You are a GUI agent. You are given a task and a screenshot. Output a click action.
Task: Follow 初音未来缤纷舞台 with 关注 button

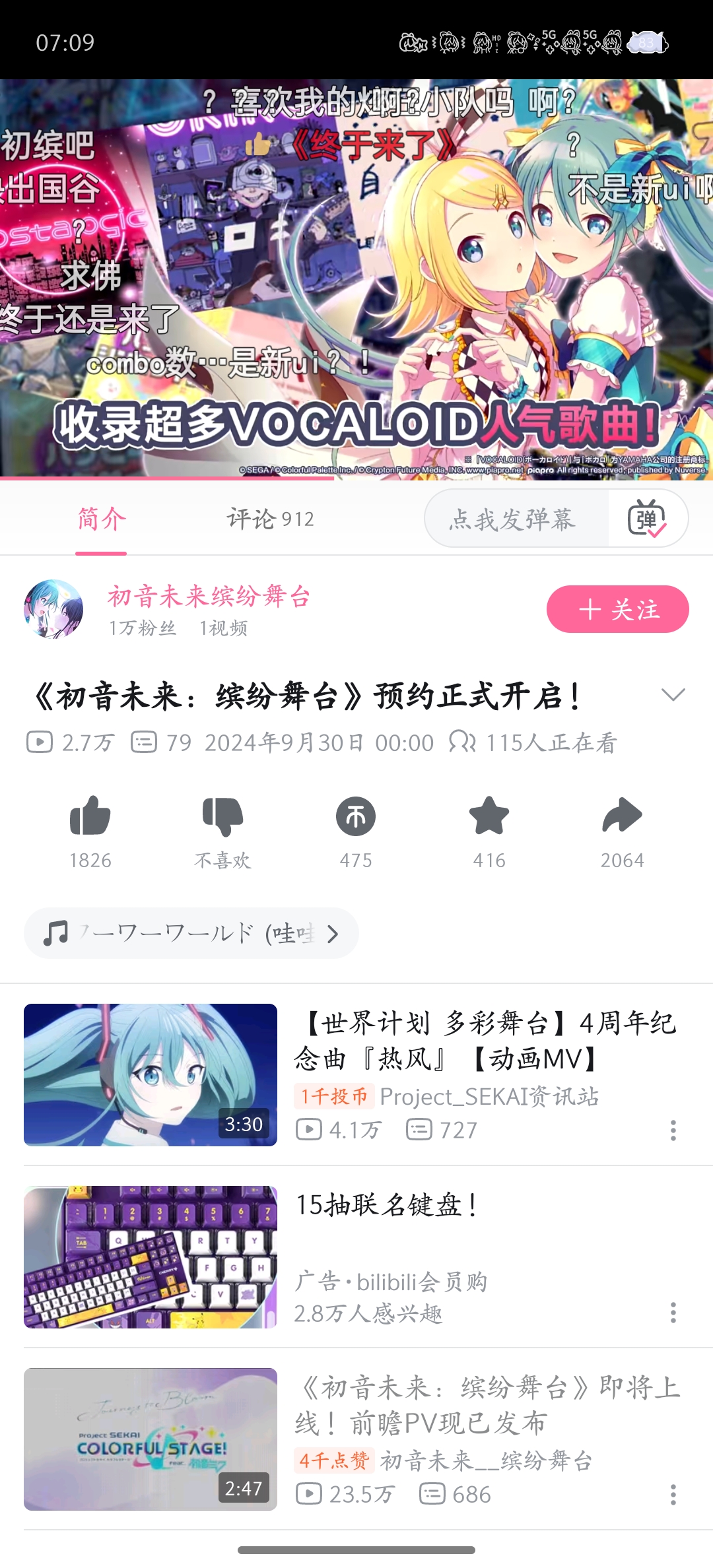(617, 609)
